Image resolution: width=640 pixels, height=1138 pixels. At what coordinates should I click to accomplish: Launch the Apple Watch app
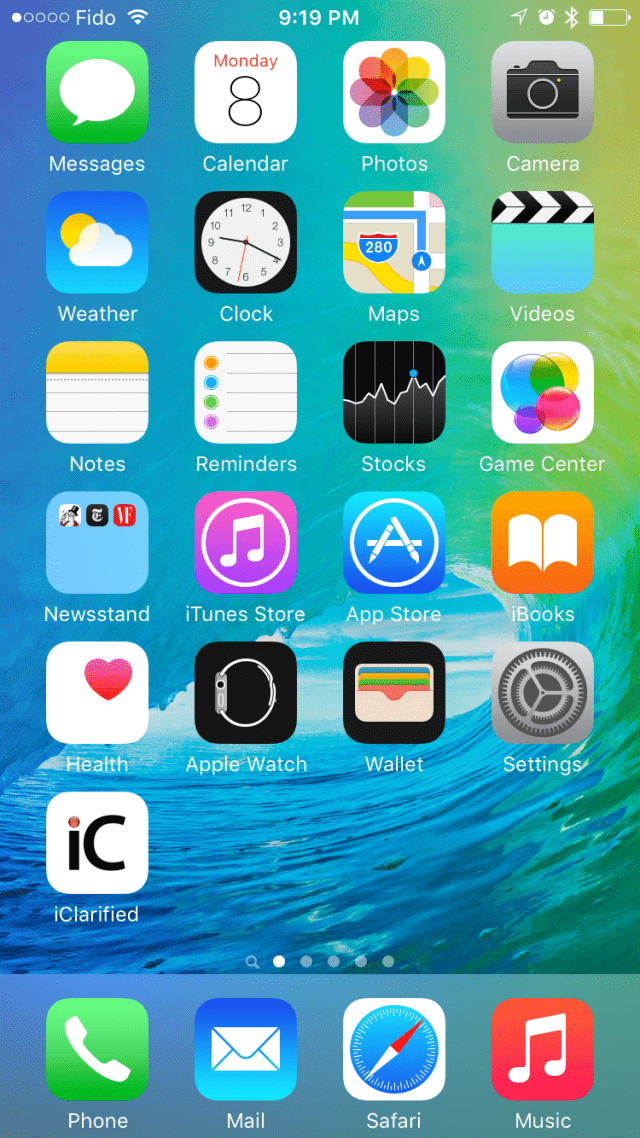click(245, 692)
